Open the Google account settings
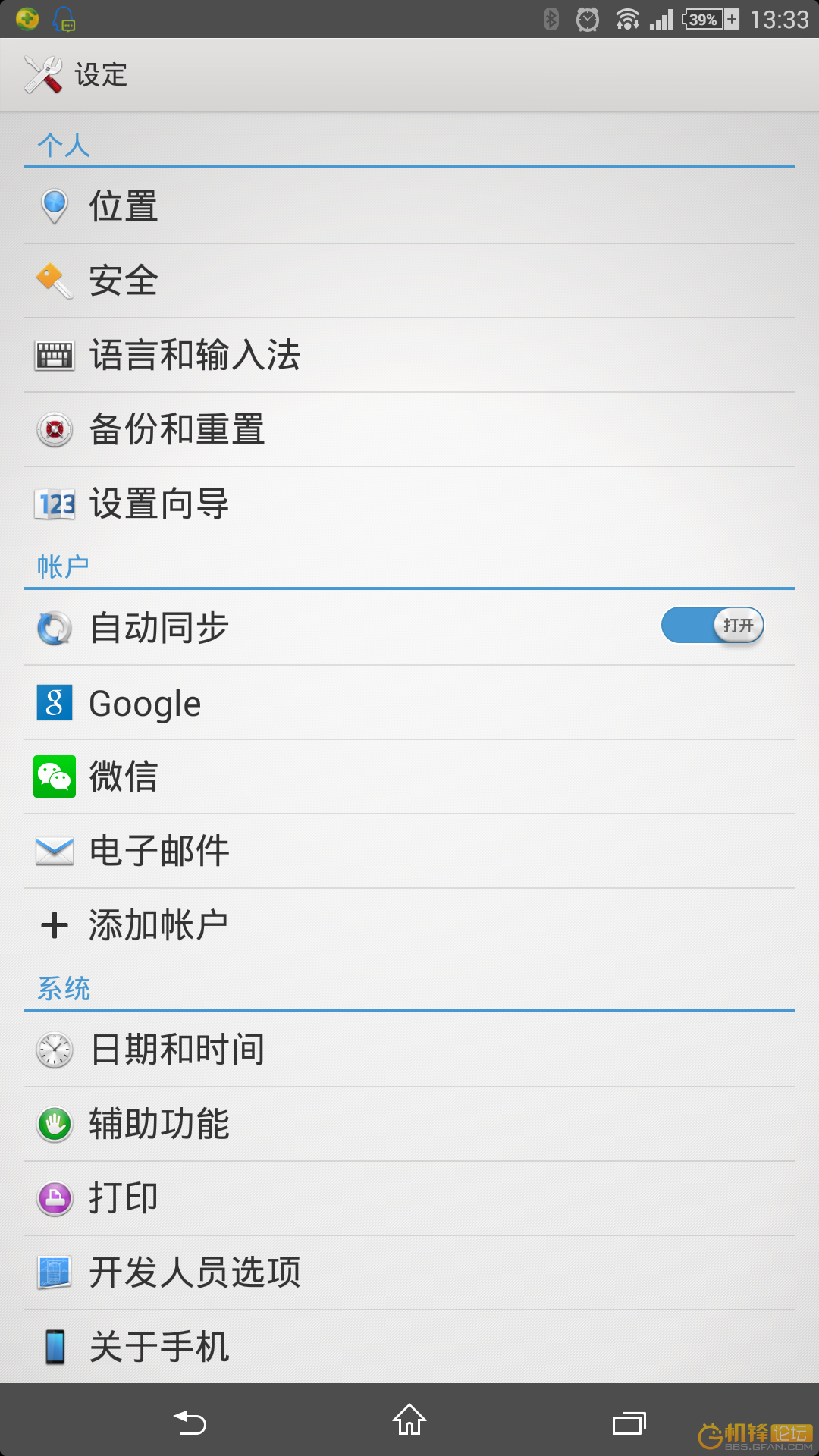The height and width of the screenshot is (1456, 819). (409, 703)
